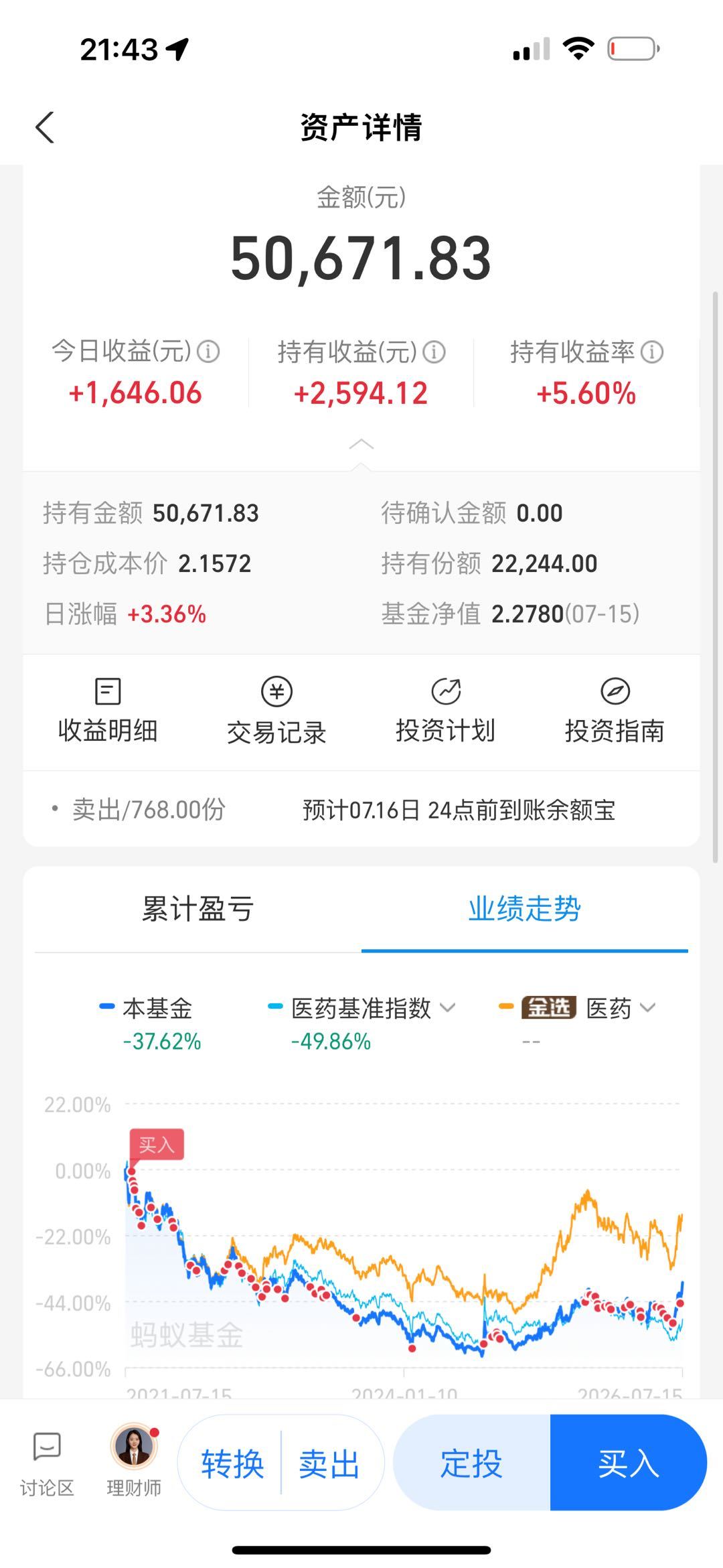Tap 买入 to buy more
Viewport: 723px width, 1568px height.
pos(629,1463)
